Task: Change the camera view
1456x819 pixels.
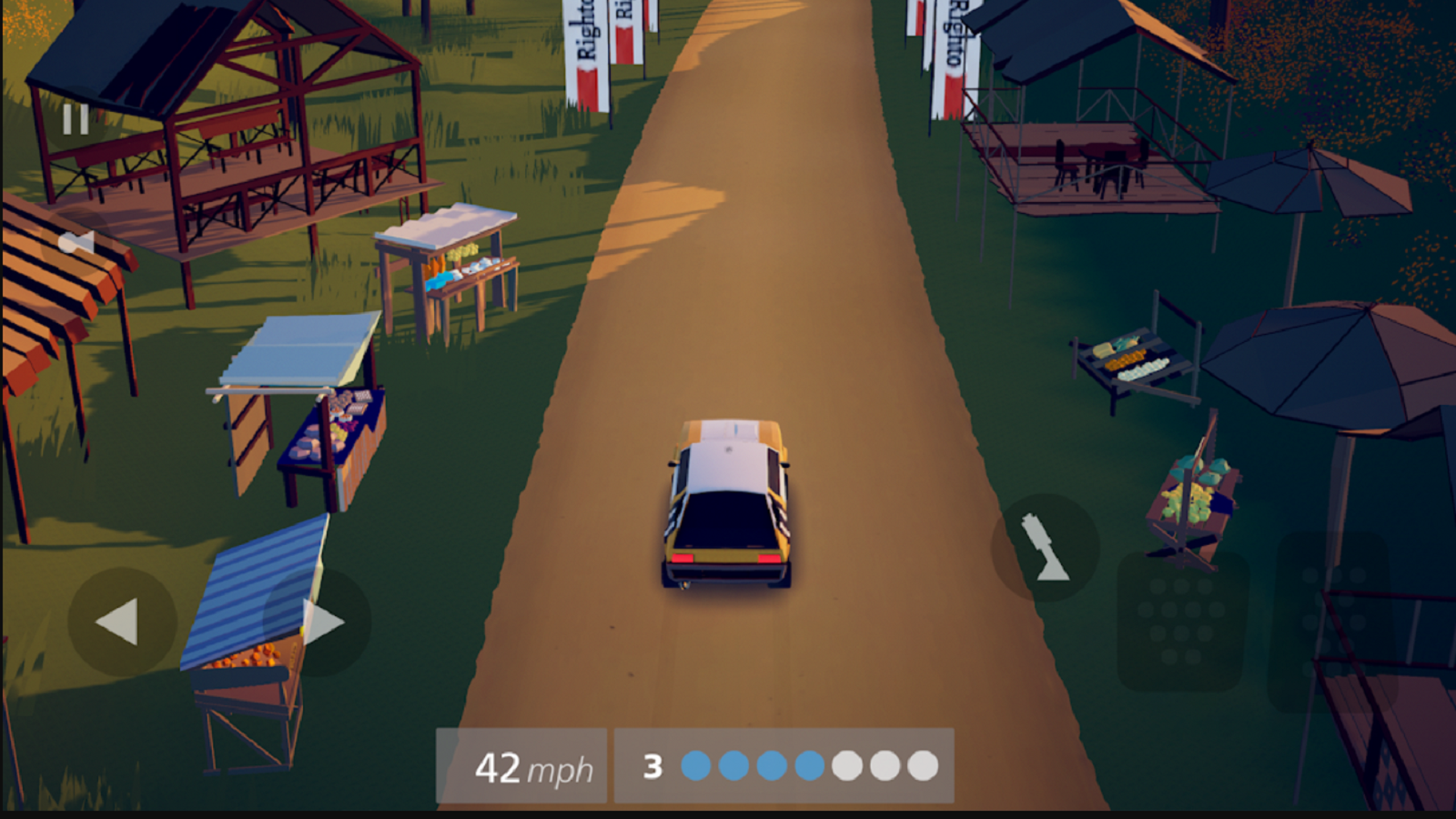Action: pyautogui.click(x=76, y=243)
